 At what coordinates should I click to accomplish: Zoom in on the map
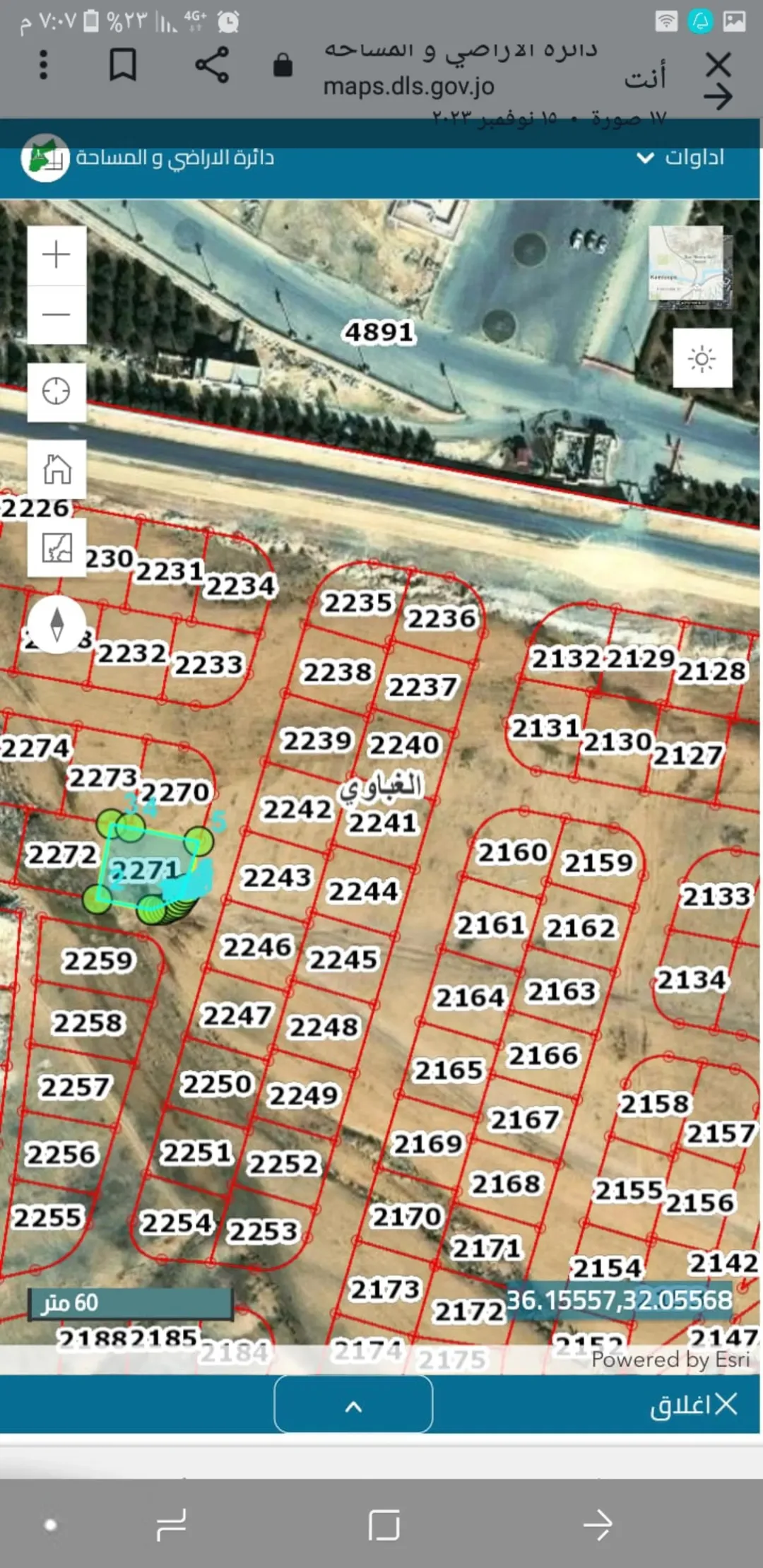tap(57, 255)
